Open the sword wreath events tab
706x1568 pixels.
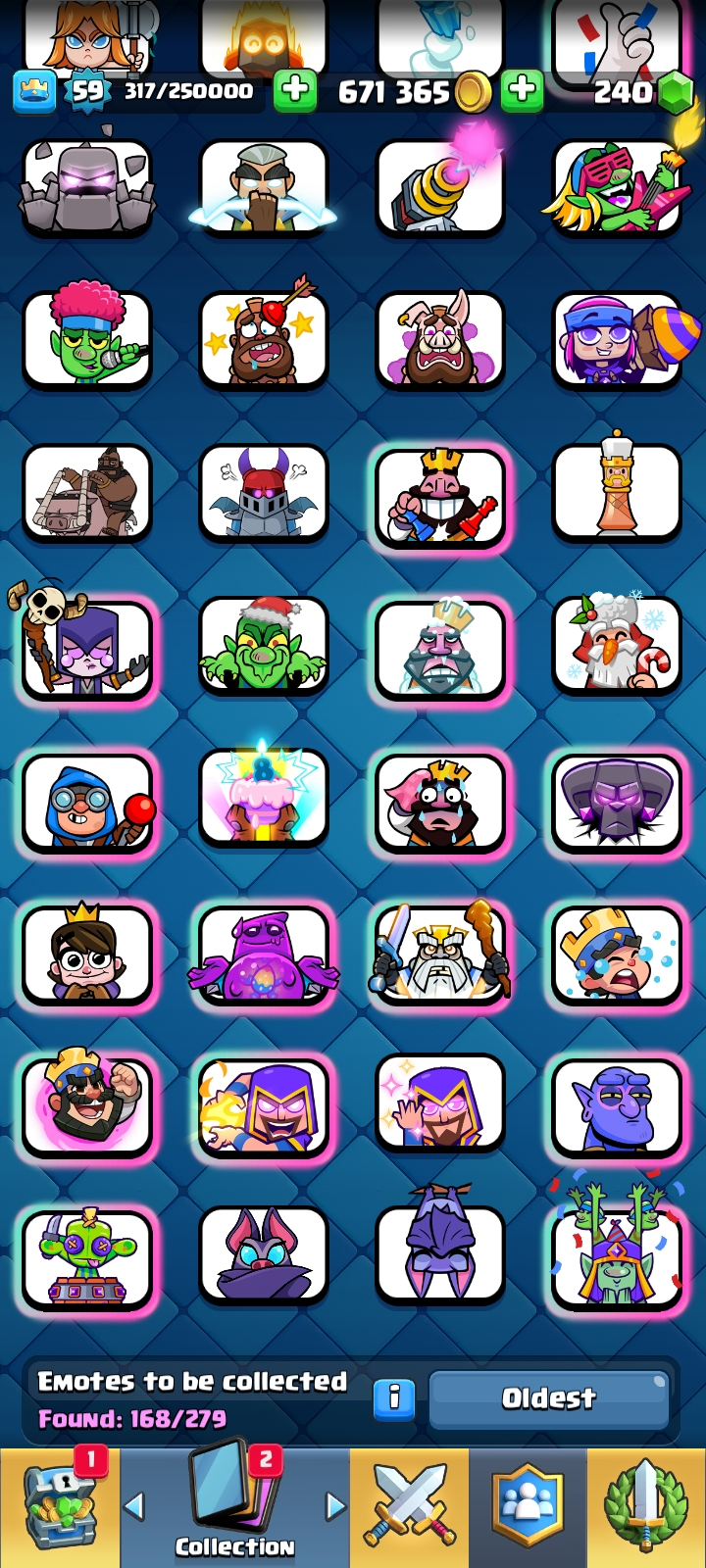click(646, 1508)
